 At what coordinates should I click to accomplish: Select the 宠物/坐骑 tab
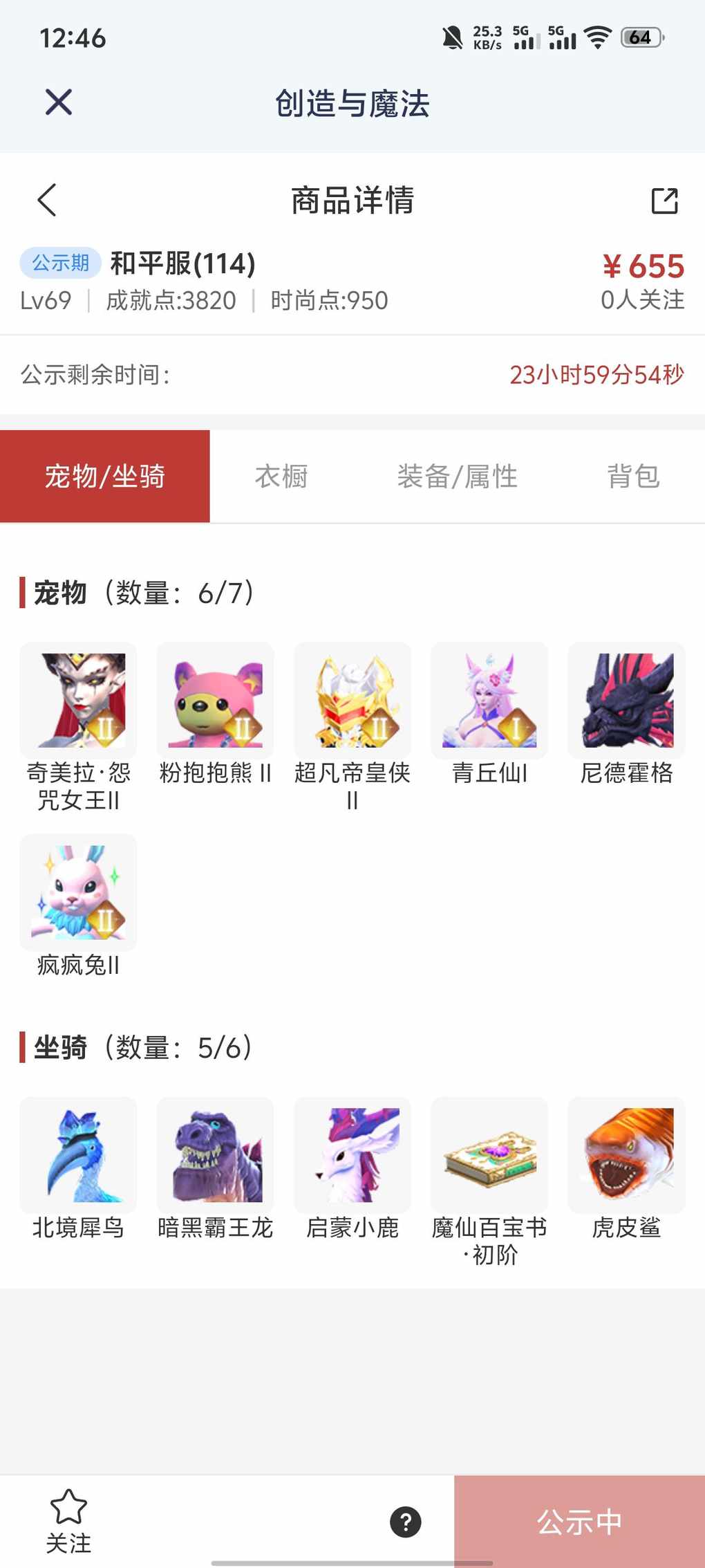coord(105,477)
